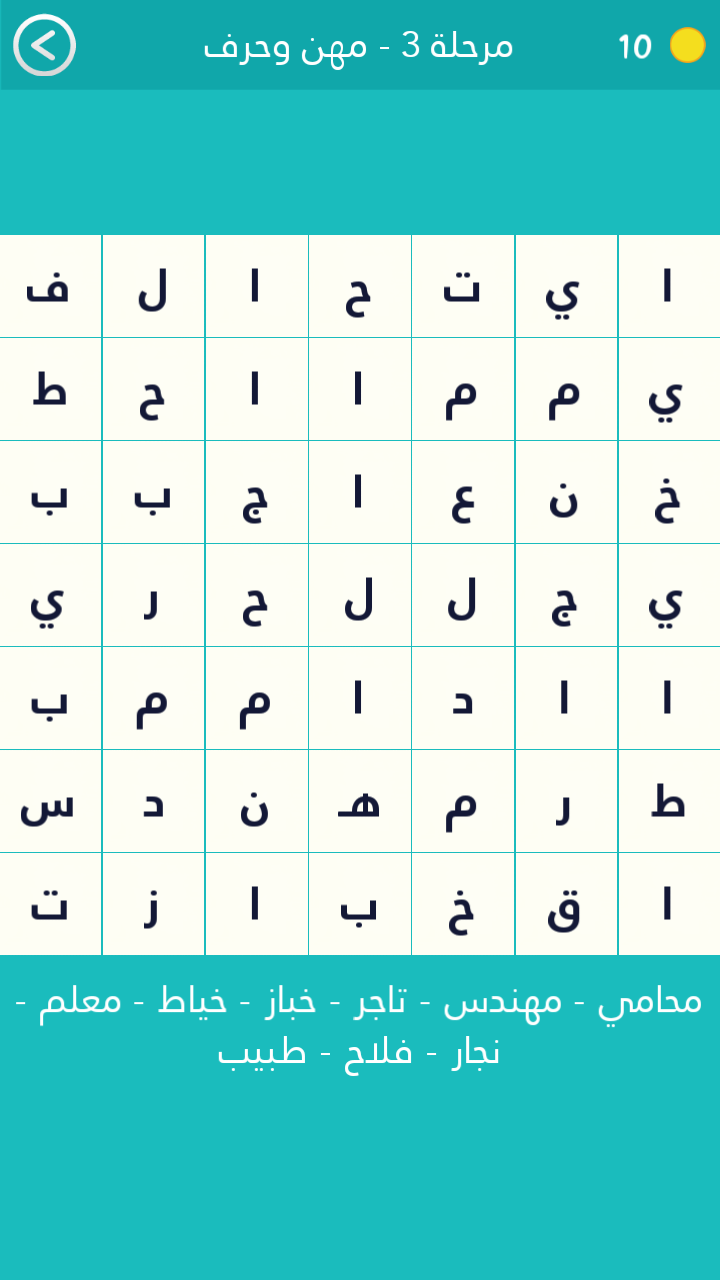Select the letter ف in the grid
Viewport: 720px width, 1280px height.
pyautogui.click(x=50, y=287)
